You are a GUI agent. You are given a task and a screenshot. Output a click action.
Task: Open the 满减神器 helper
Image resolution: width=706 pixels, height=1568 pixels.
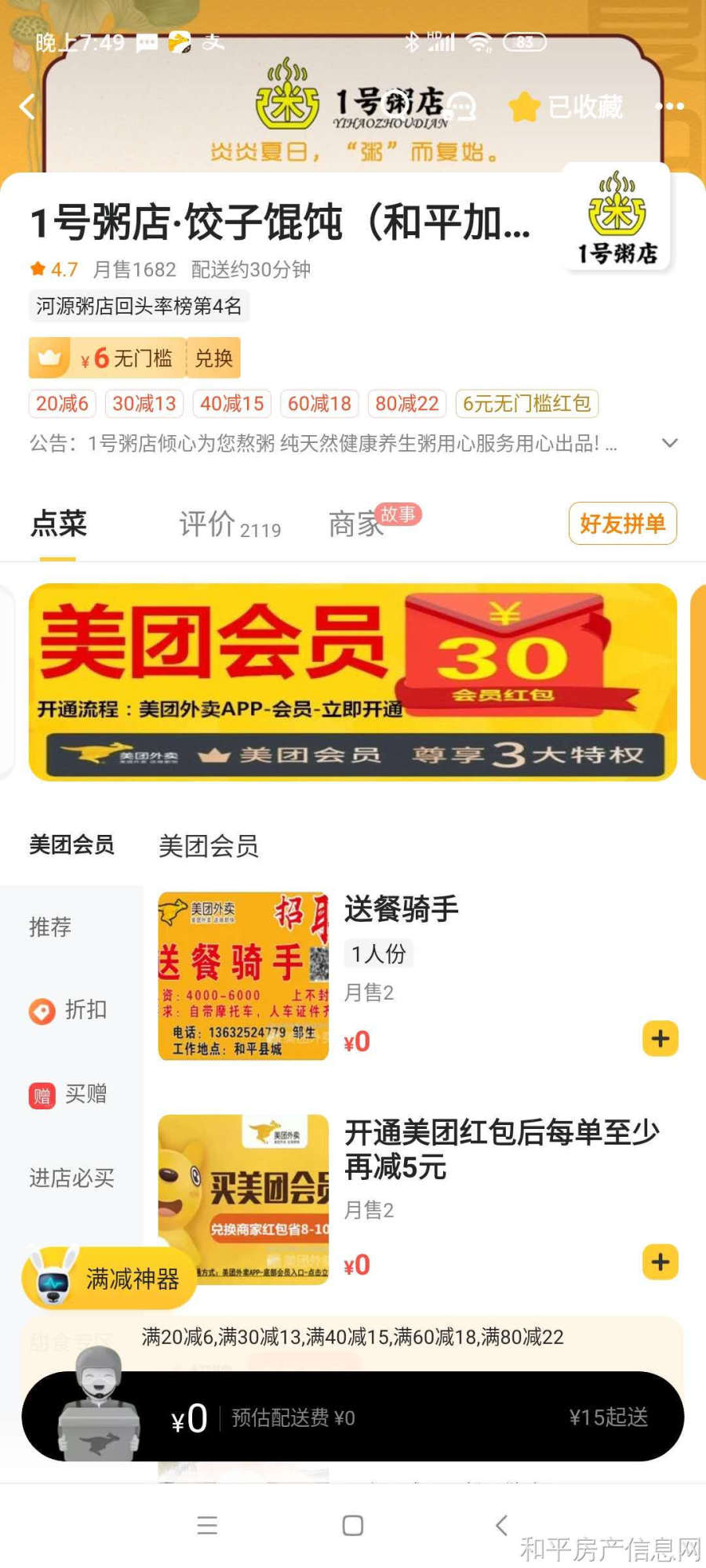point(110,1279)
